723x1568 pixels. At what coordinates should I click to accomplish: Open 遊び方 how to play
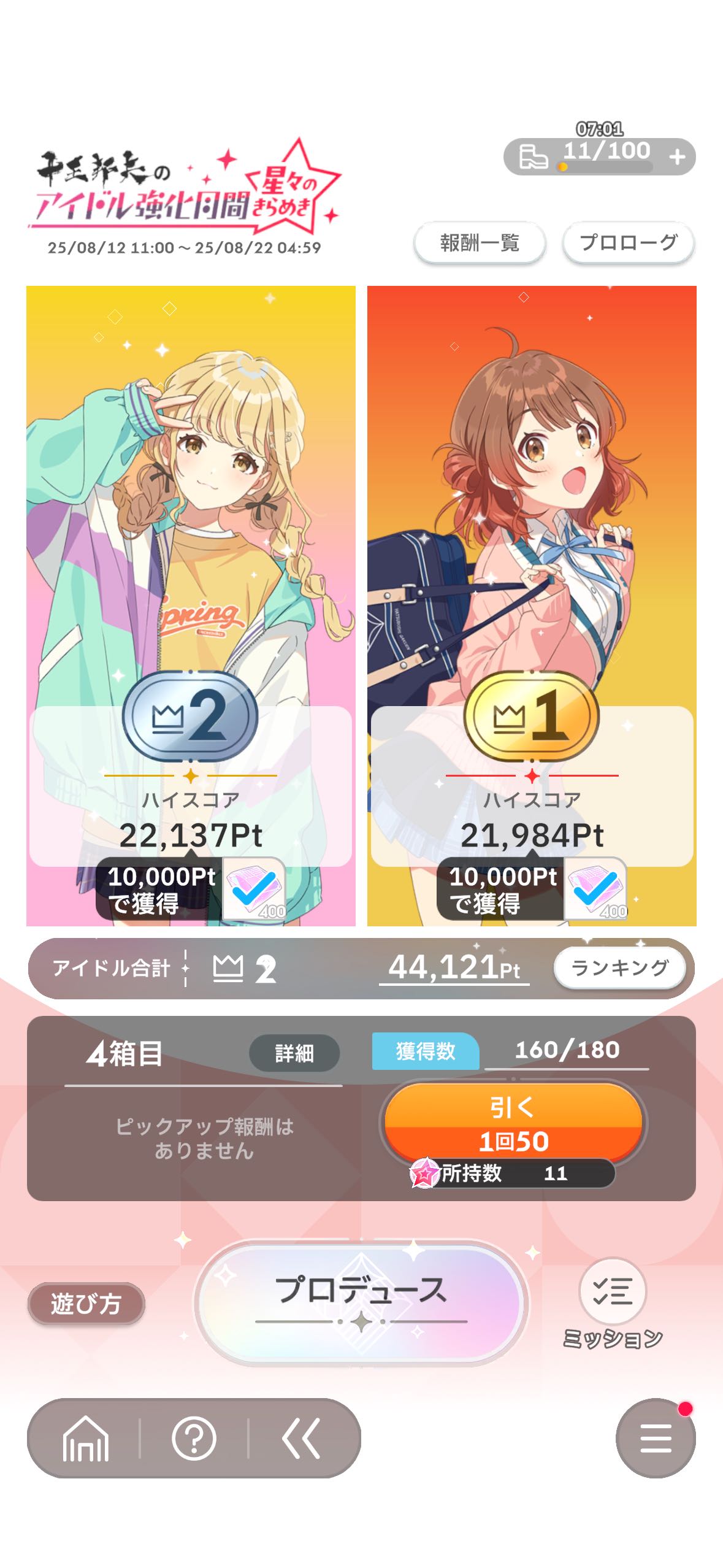[86, 1303]
